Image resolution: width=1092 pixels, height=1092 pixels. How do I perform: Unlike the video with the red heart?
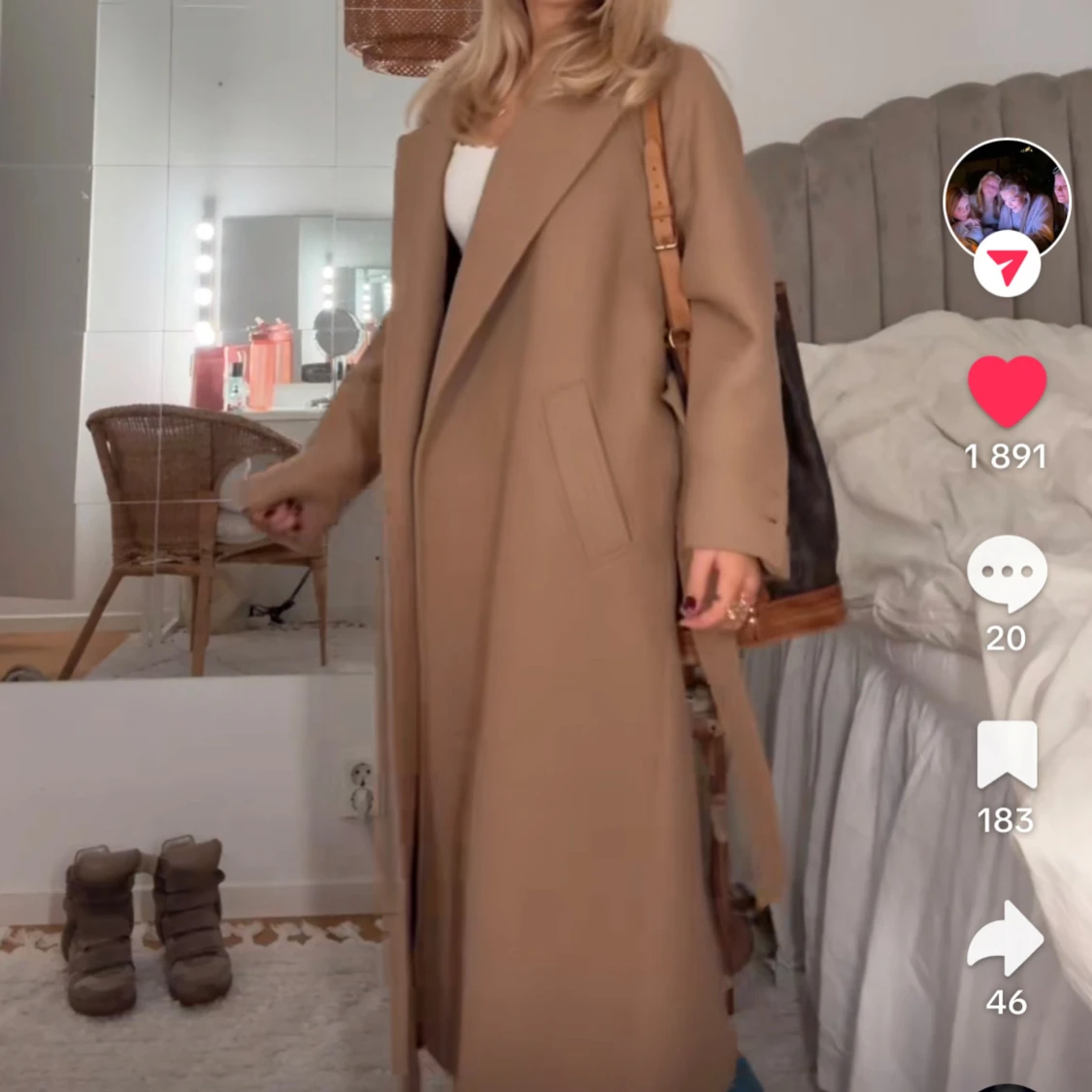pos(1007,390)
